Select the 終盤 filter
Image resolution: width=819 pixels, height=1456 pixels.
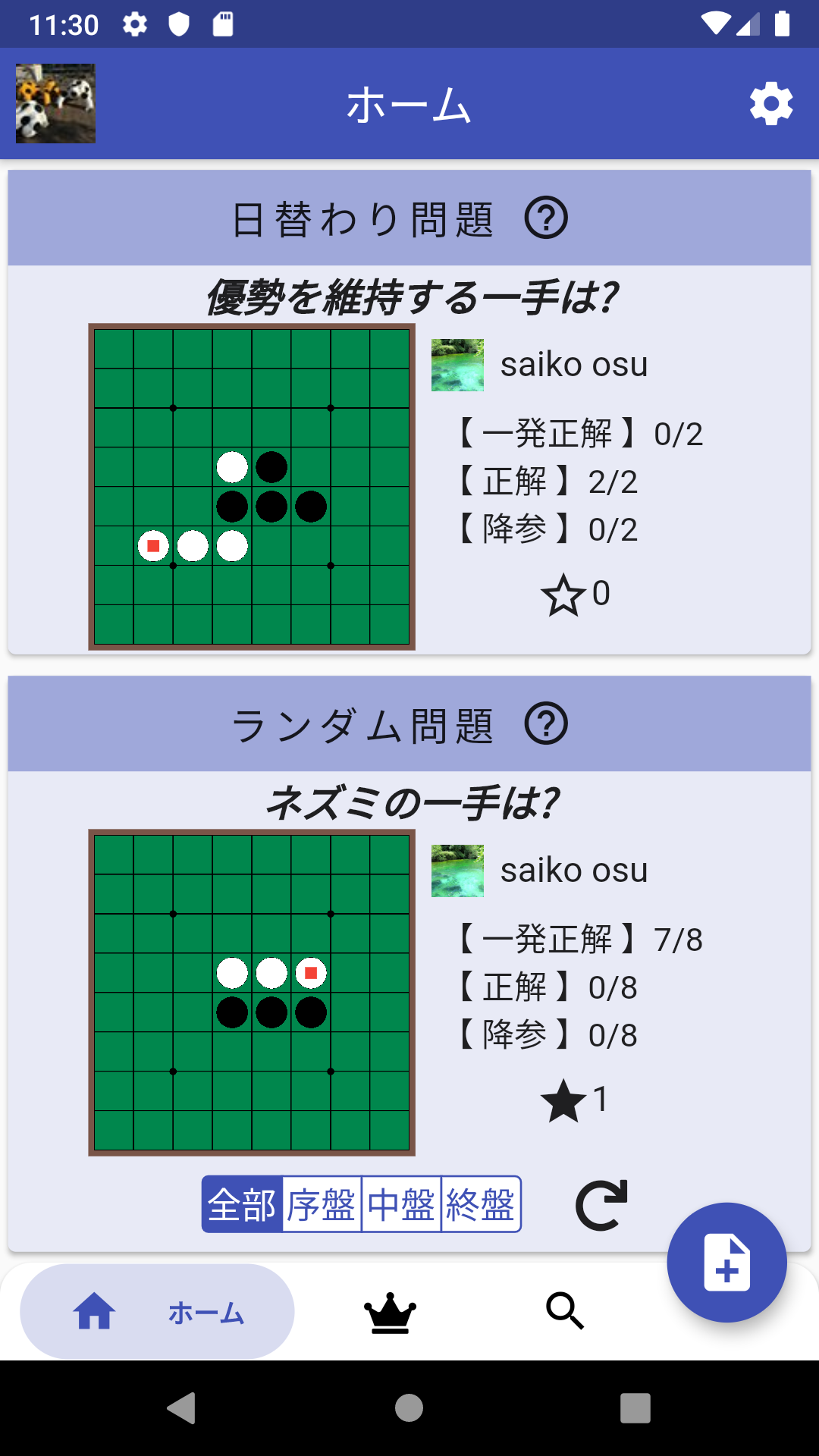click(481, 1204)
